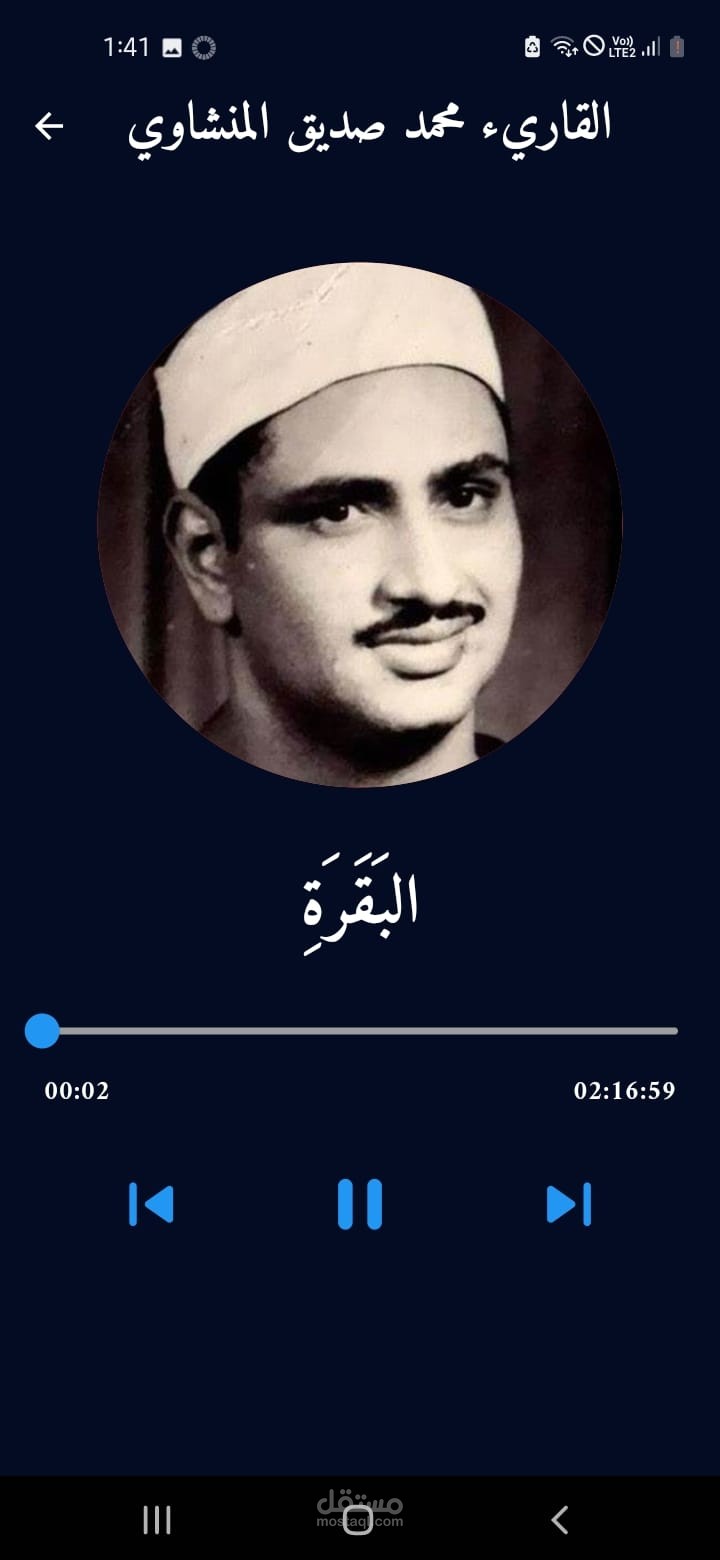Toggle playback by pressing the pause control
The height and width of the screenshot is (1560, 720).
coord(360,1204)
